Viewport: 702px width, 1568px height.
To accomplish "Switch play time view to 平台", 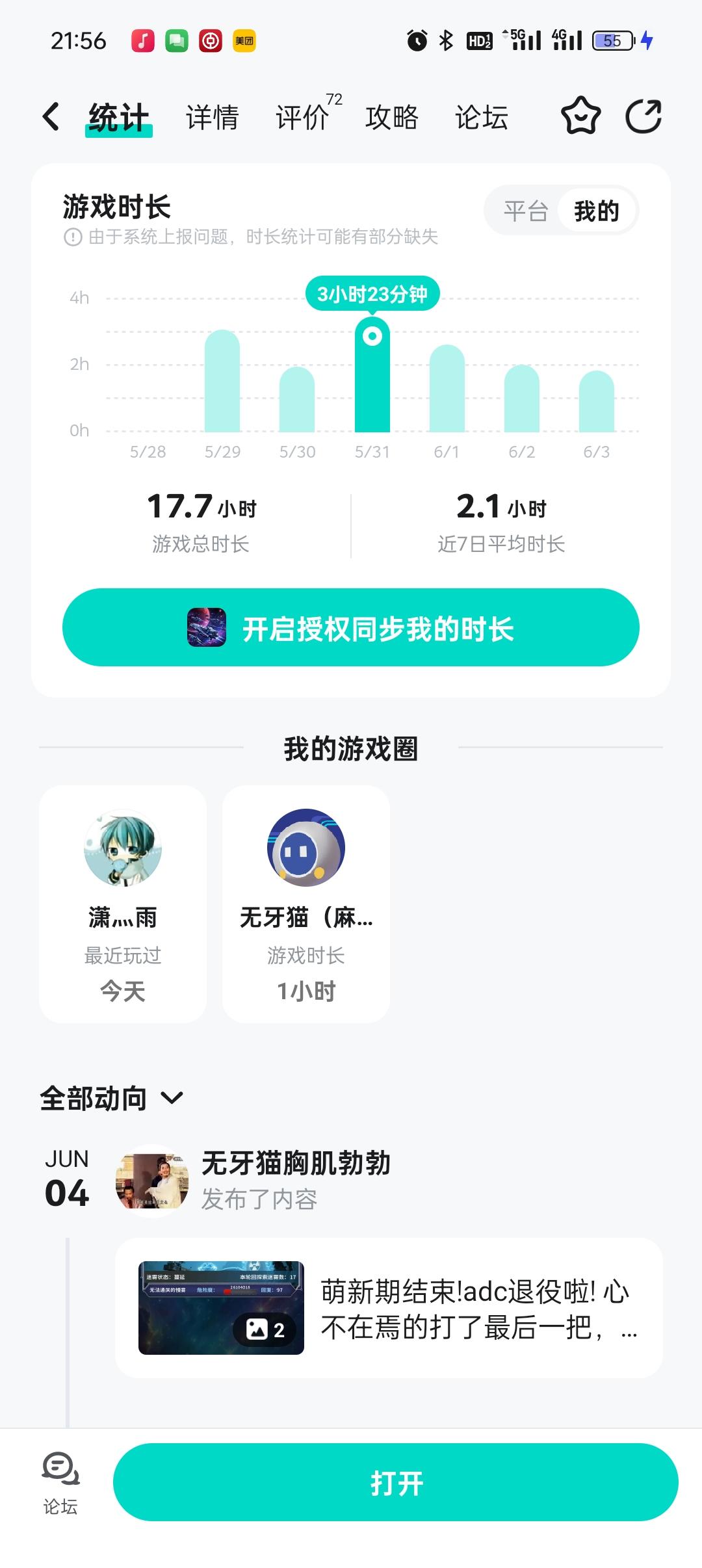I will [x=525, y=211].
